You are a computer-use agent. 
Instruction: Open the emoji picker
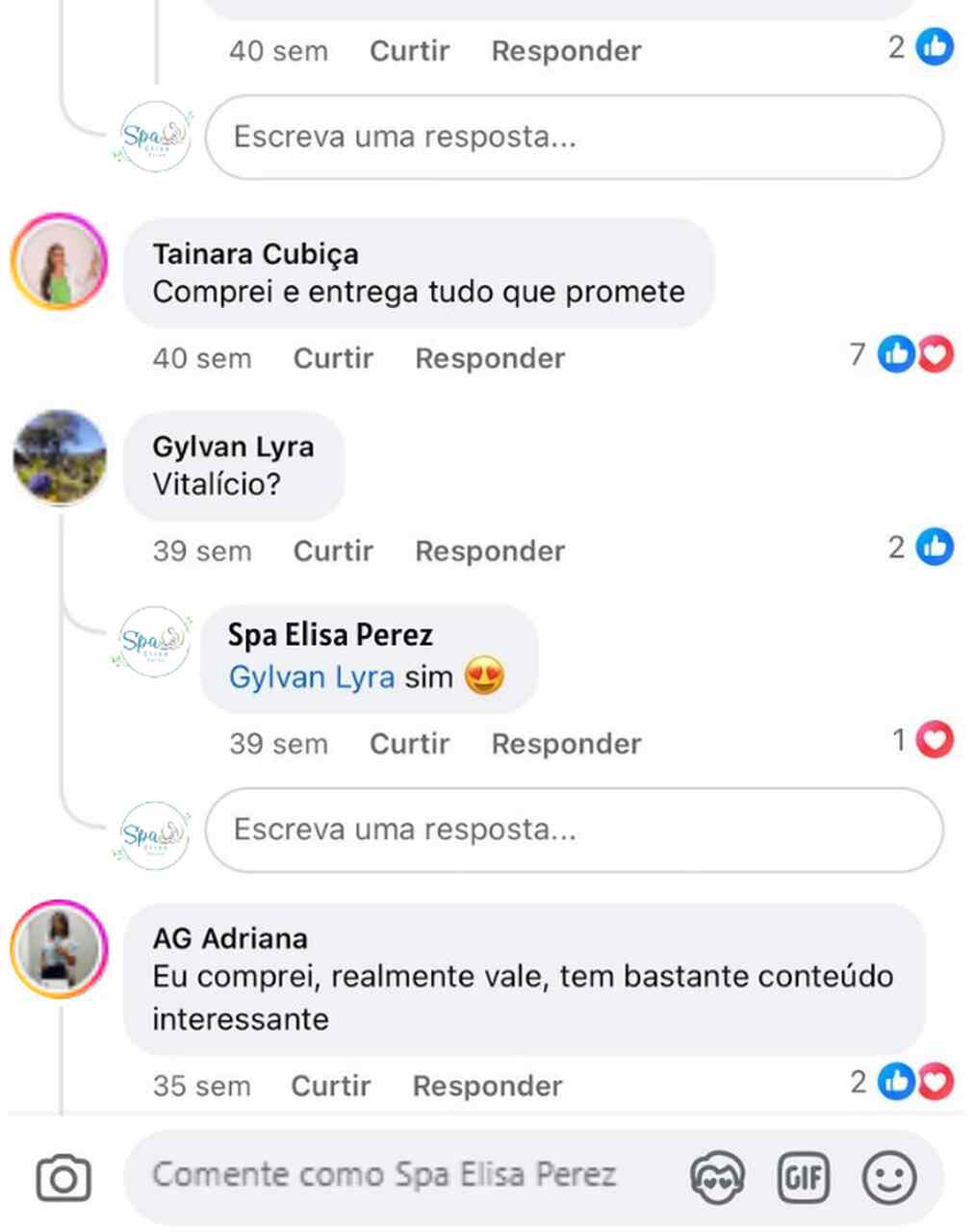888,1176
